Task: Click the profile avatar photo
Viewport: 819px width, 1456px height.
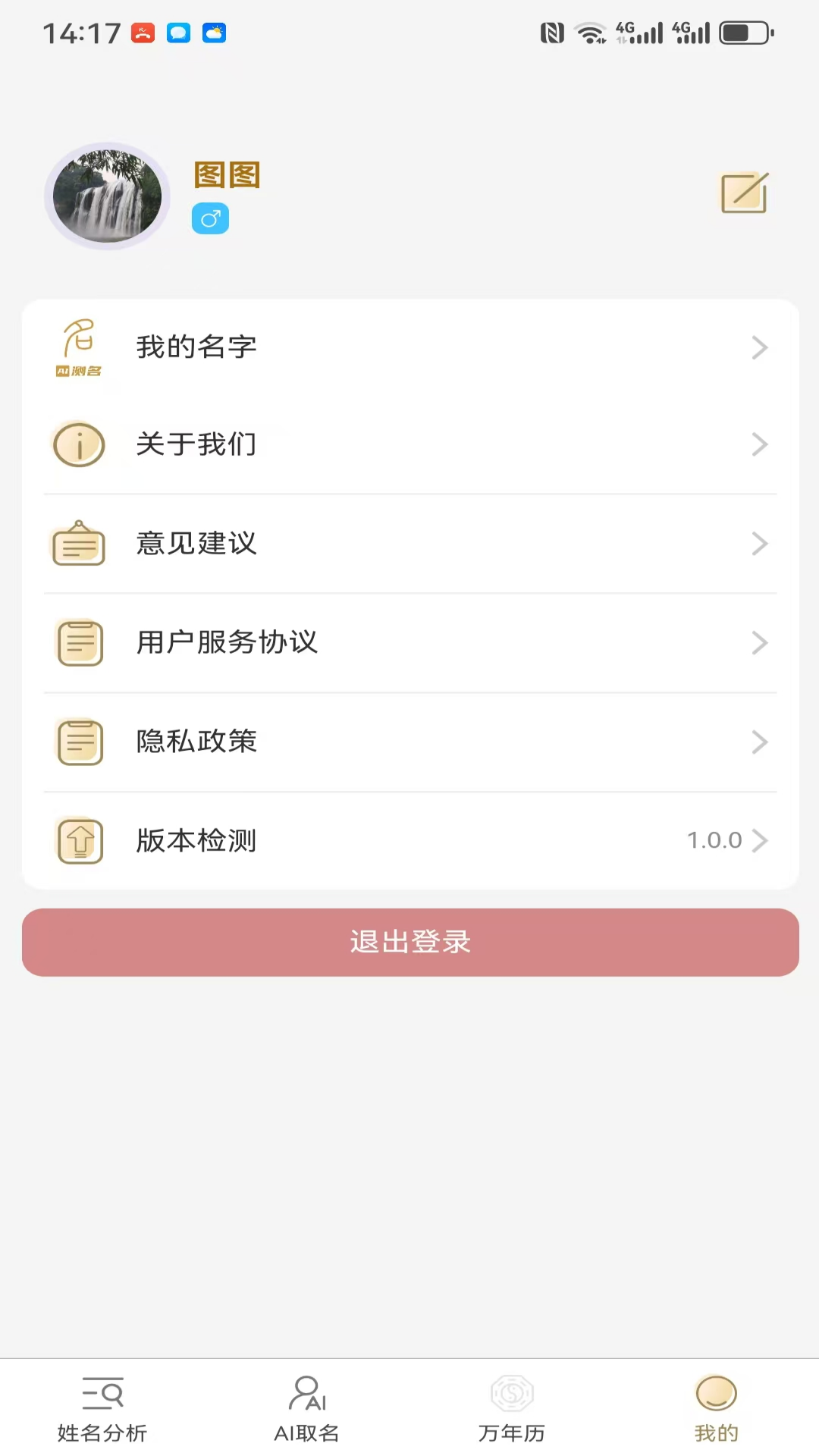Action: pos(107,196)
